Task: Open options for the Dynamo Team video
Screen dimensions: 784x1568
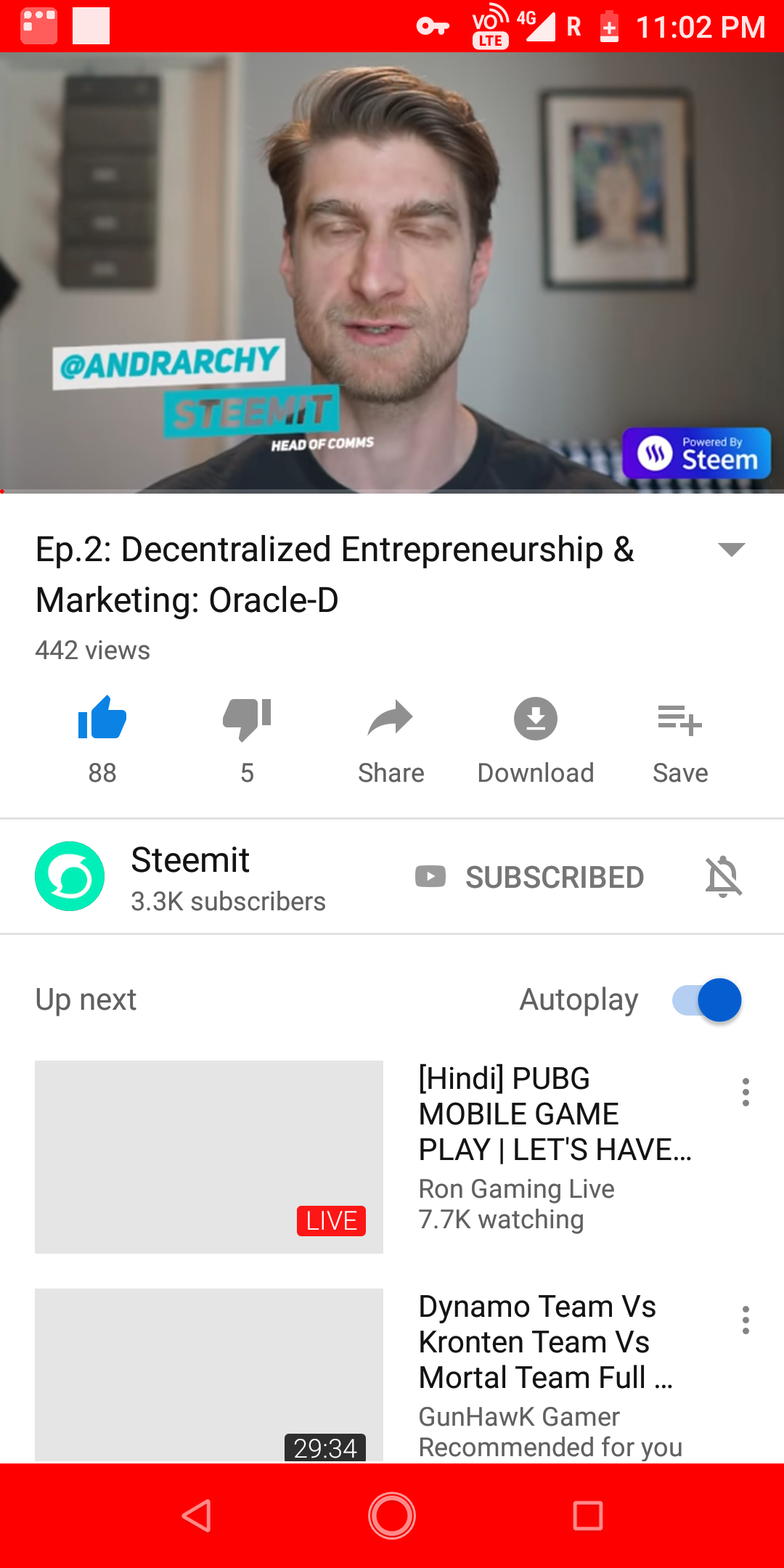Action: click(746, 1320)
